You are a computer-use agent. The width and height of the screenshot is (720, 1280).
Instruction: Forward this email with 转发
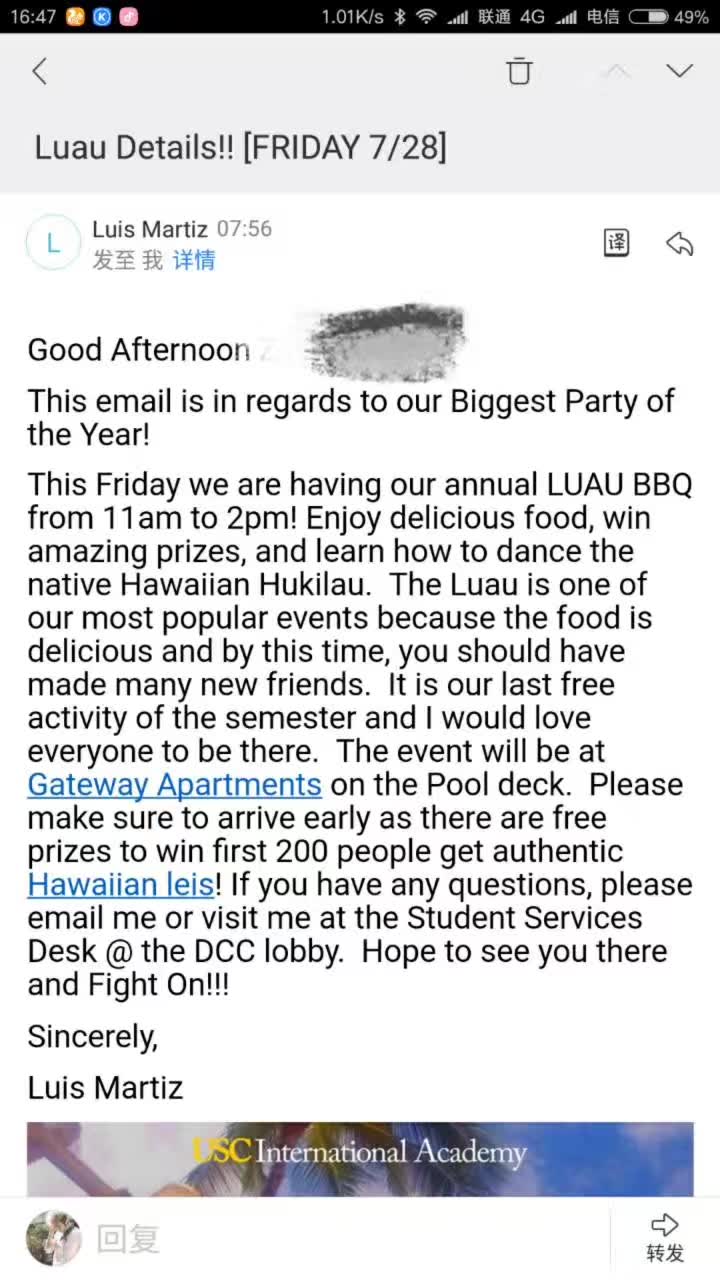point(664,1238)
